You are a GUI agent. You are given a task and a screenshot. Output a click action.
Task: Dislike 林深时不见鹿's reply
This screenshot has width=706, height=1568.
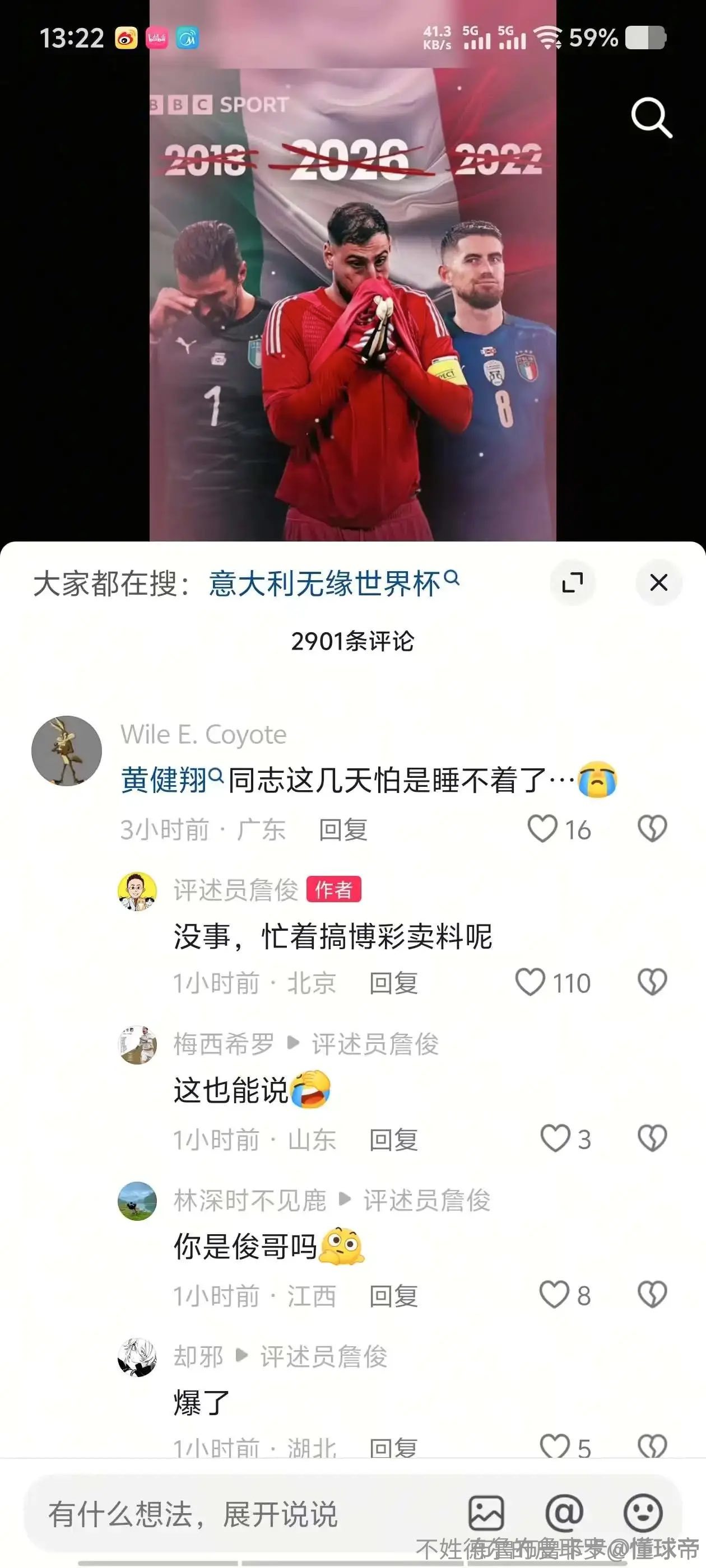pyautogui.click(x=652, y=1295)
